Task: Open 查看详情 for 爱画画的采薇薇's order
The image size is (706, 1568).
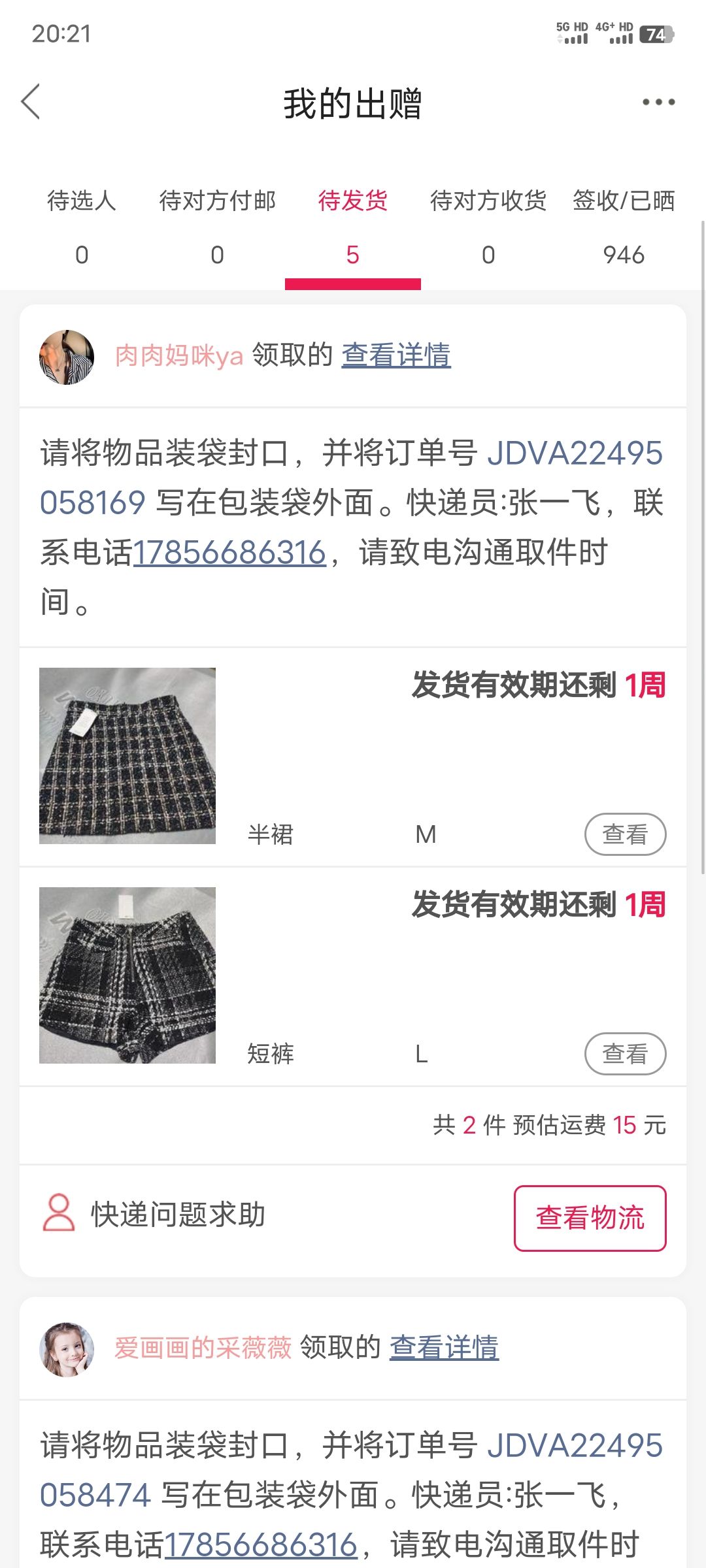Action: tap(445, 1348)
